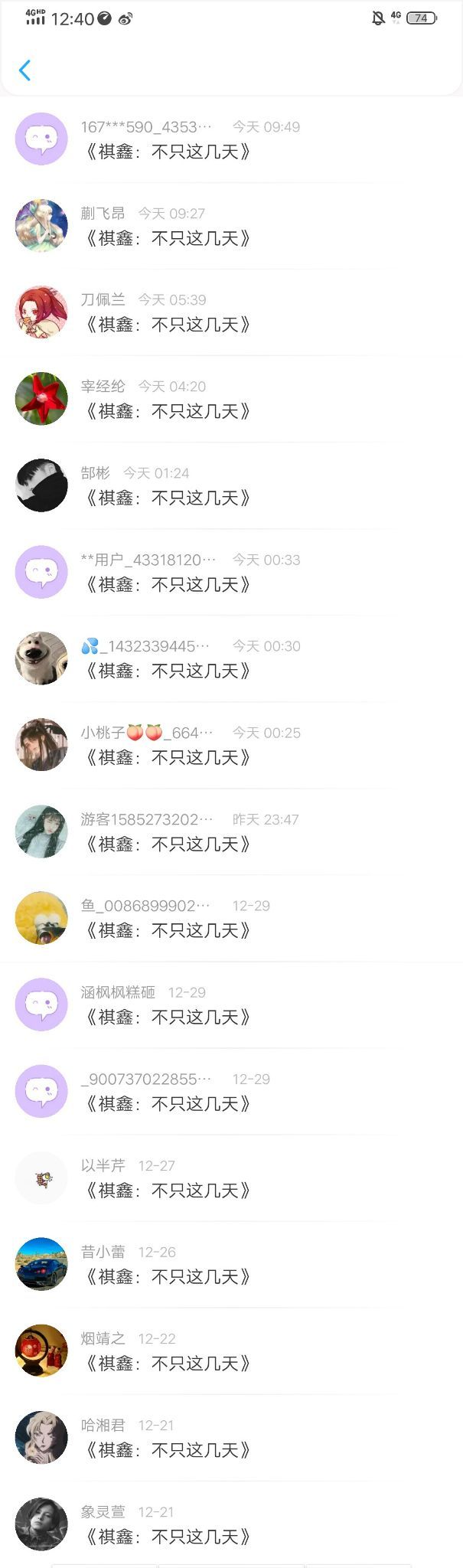Image resolution: width=463 pixels, height=1568 pixels.
Task: Open the entry from 167***590_4353
Action: coord(231,139)
